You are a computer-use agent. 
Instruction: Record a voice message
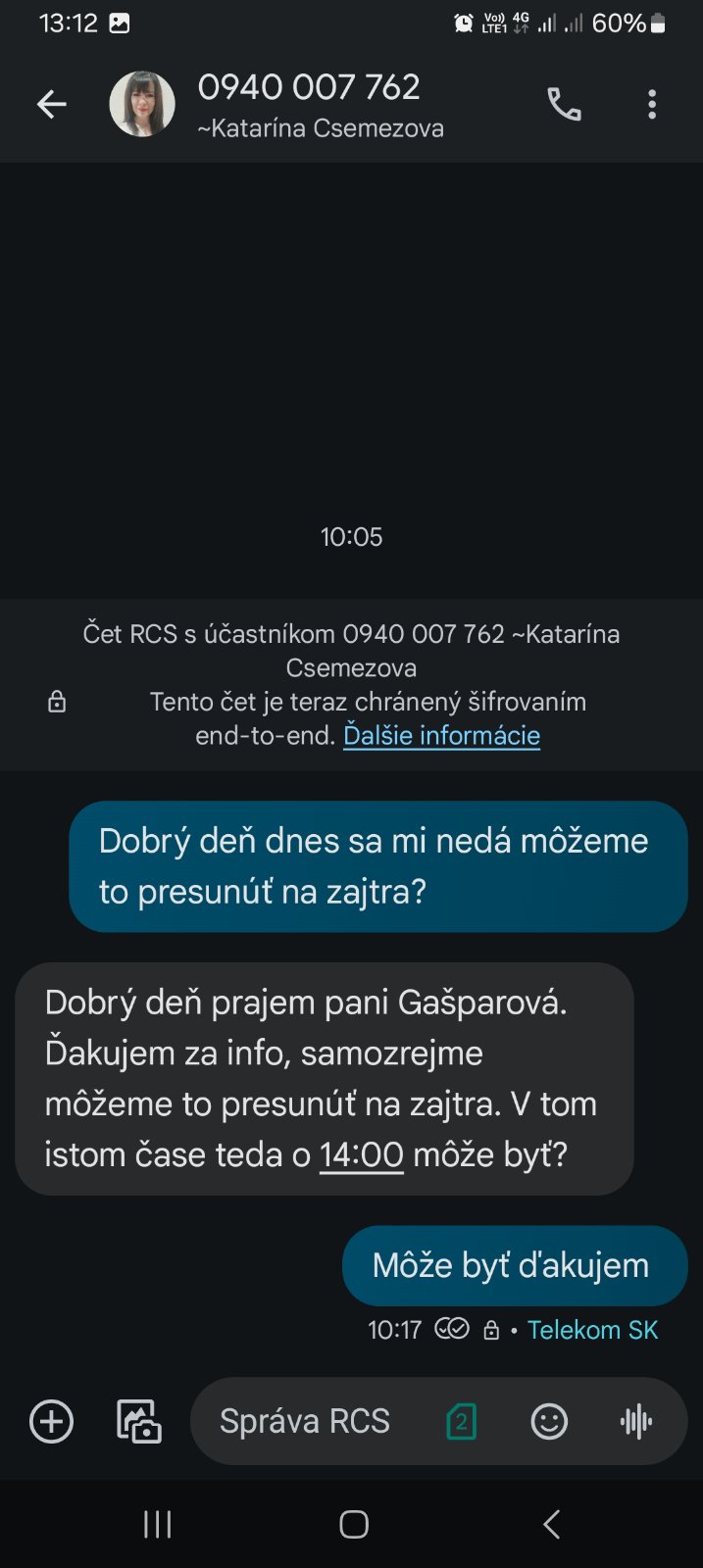pos(636,1421)
